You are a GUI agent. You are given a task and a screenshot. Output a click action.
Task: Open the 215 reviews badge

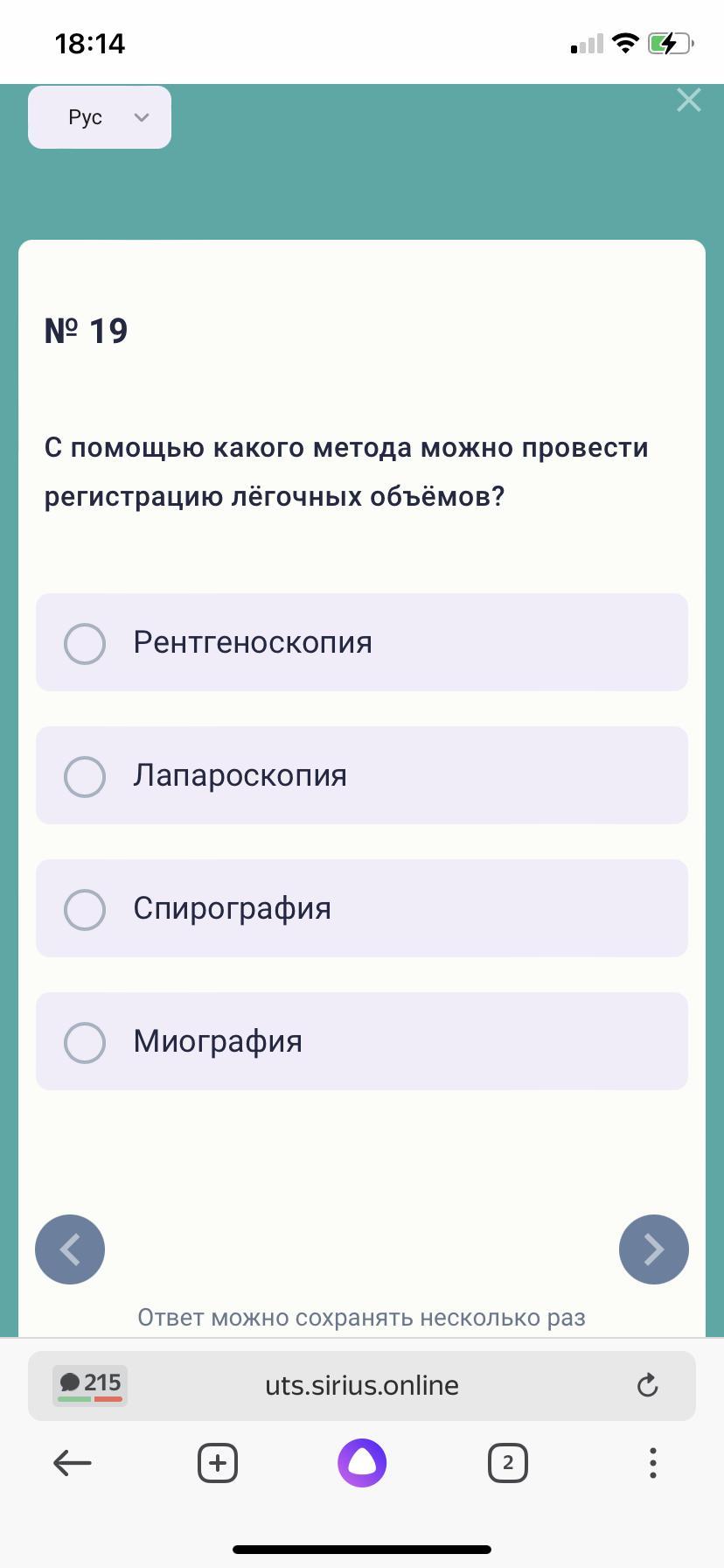[x=90, y=1385]
